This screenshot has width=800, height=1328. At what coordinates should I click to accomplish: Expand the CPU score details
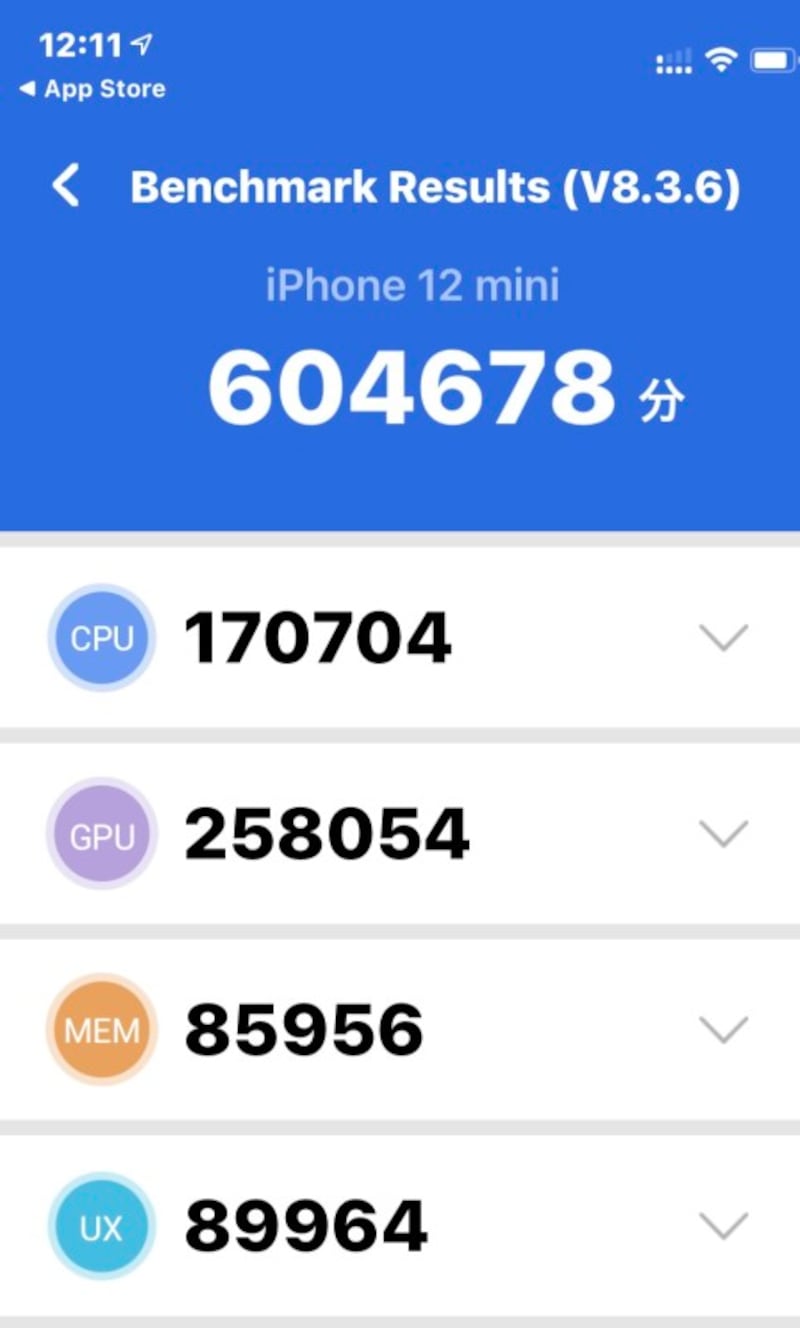[723, 638]
